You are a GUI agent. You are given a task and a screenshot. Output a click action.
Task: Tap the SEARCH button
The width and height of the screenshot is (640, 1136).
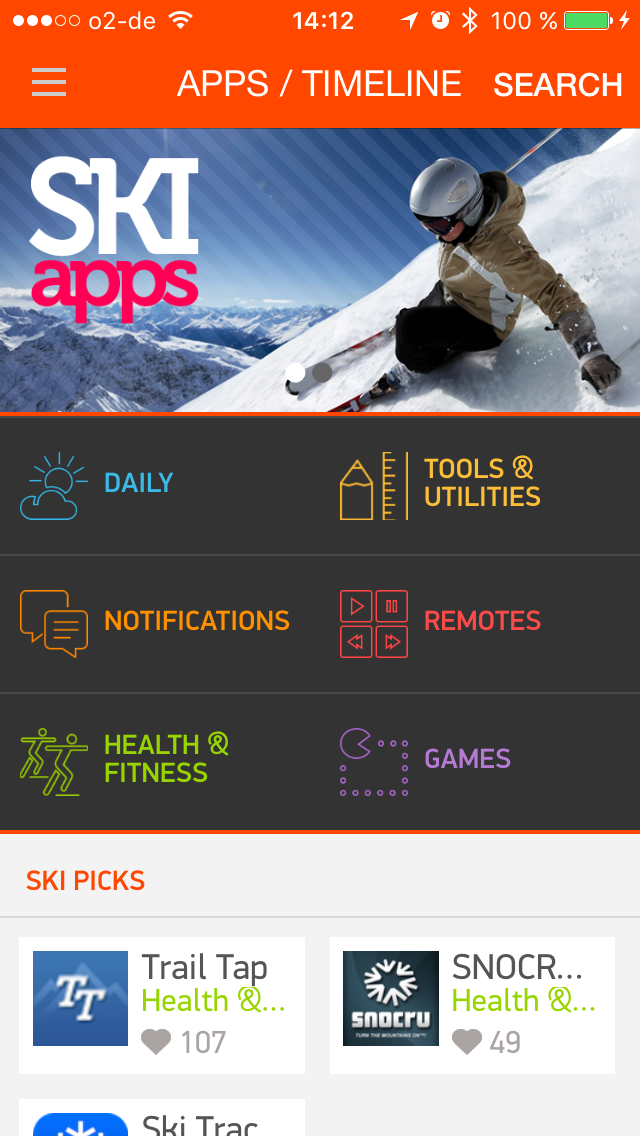click(557, 85)
